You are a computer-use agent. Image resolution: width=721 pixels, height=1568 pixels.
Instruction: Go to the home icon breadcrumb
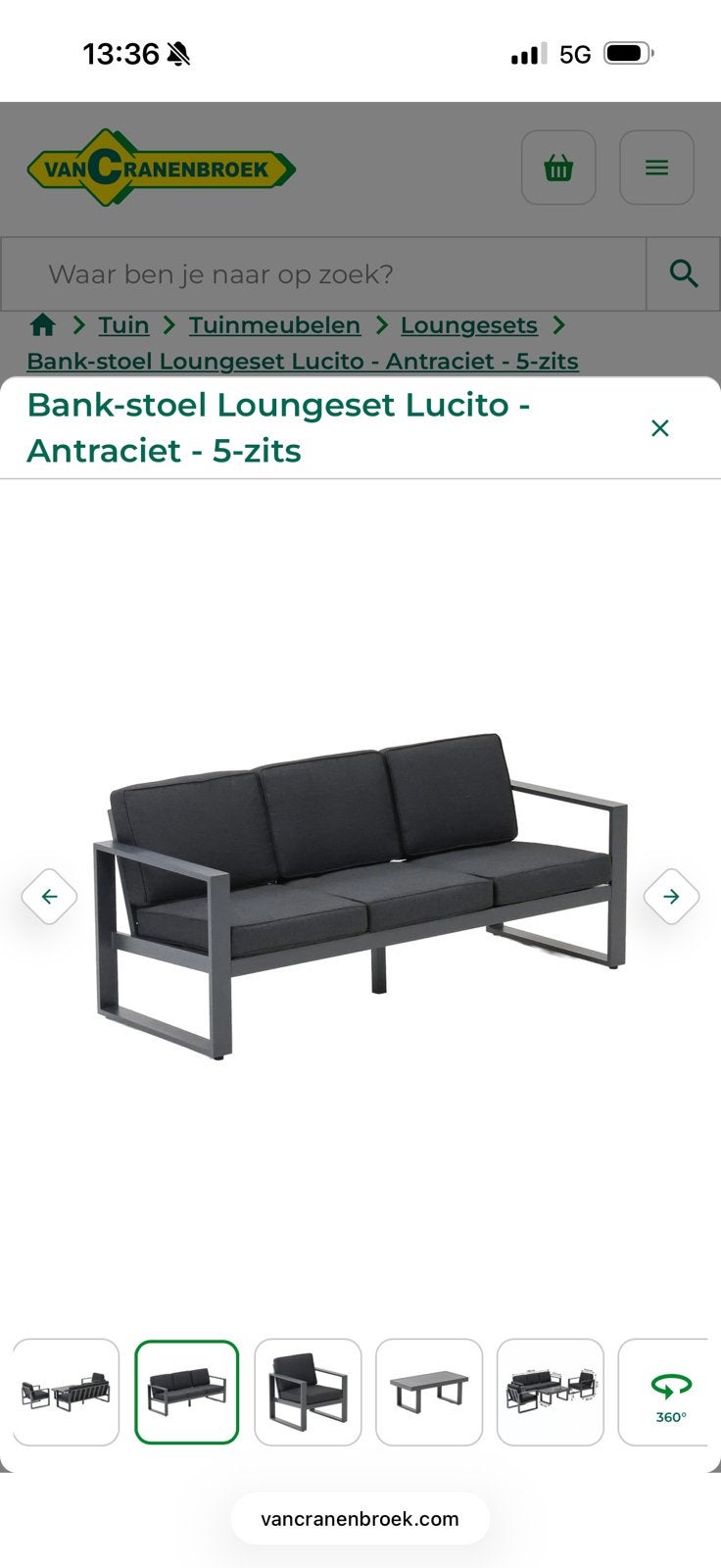43,325
